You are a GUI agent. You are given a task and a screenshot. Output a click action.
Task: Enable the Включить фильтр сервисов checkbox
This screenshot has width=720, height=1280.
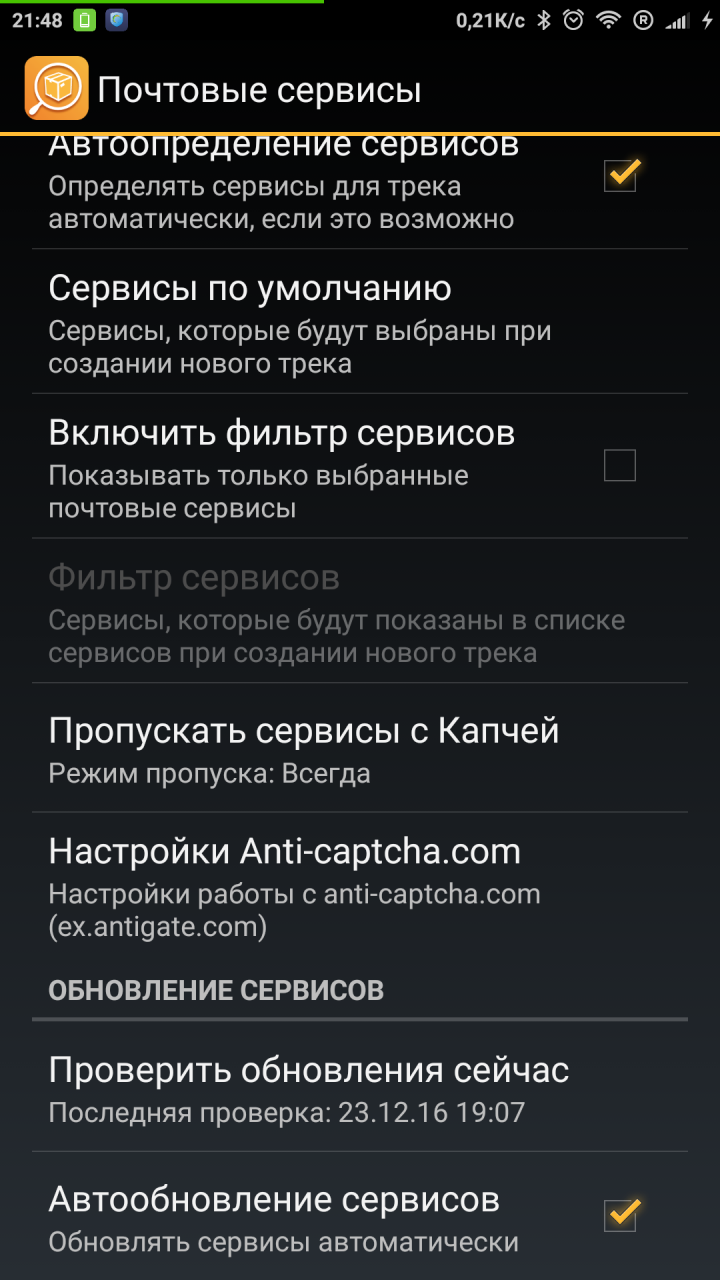(620, 465)
